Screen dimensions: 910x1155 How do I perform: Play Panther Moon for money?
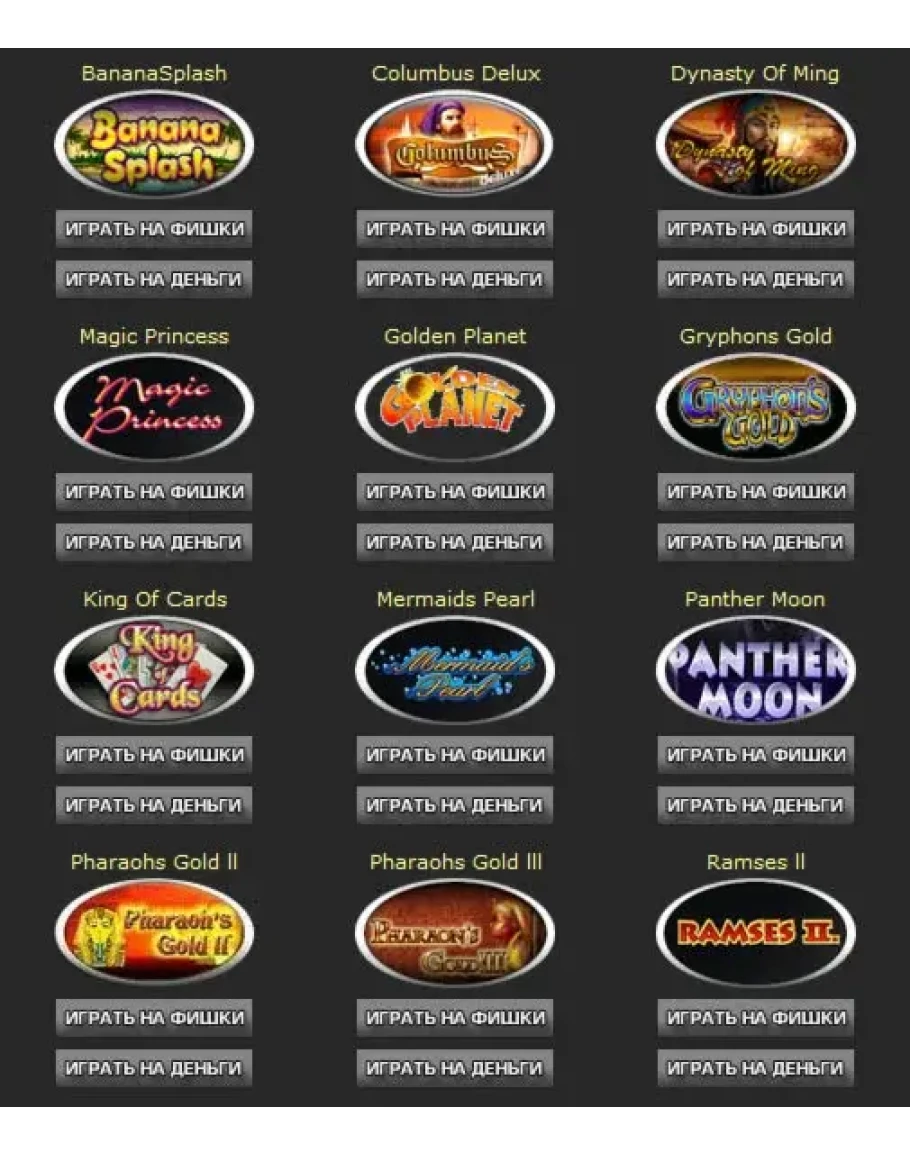coord(755,805)
